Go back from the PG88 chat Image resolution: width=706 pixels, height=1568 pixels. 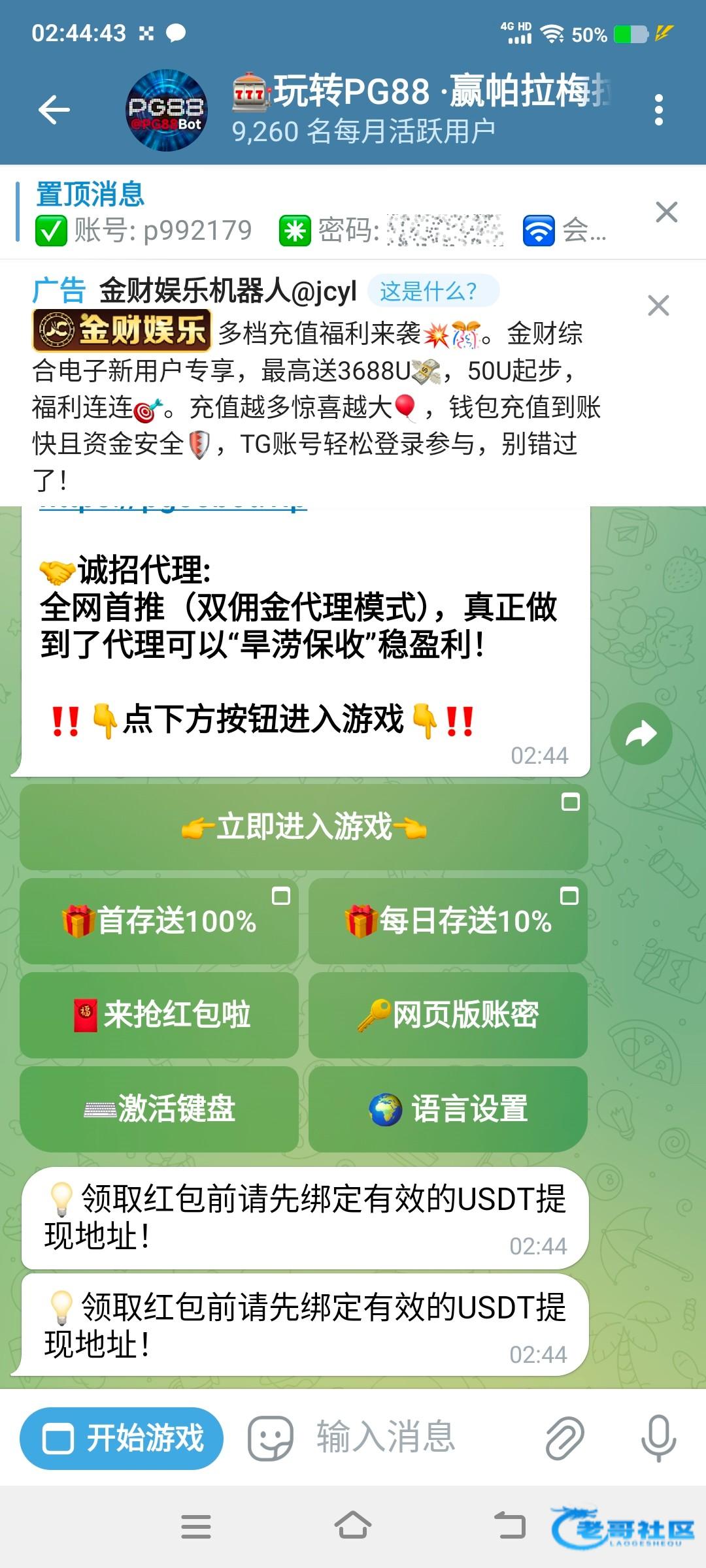click(54, 109)
